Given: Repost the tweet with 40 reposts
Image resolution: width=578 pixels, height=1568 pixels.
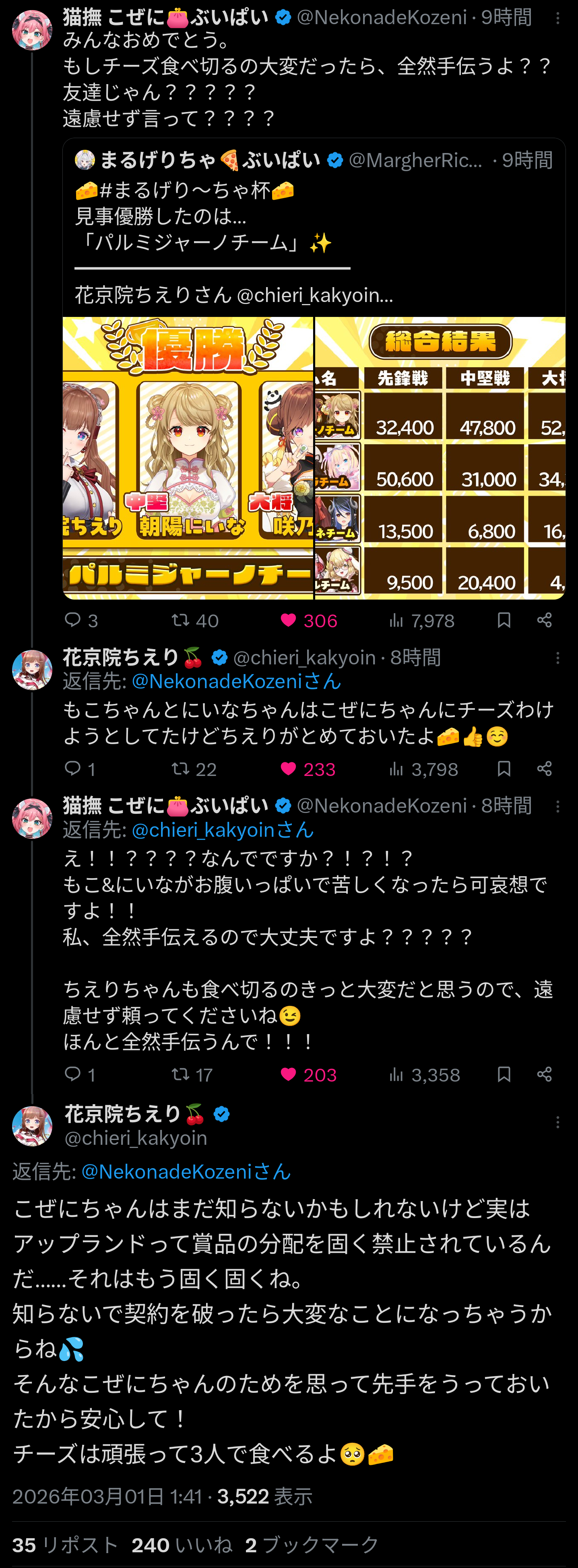Looking at the screenshot, I should pos(180,620).
